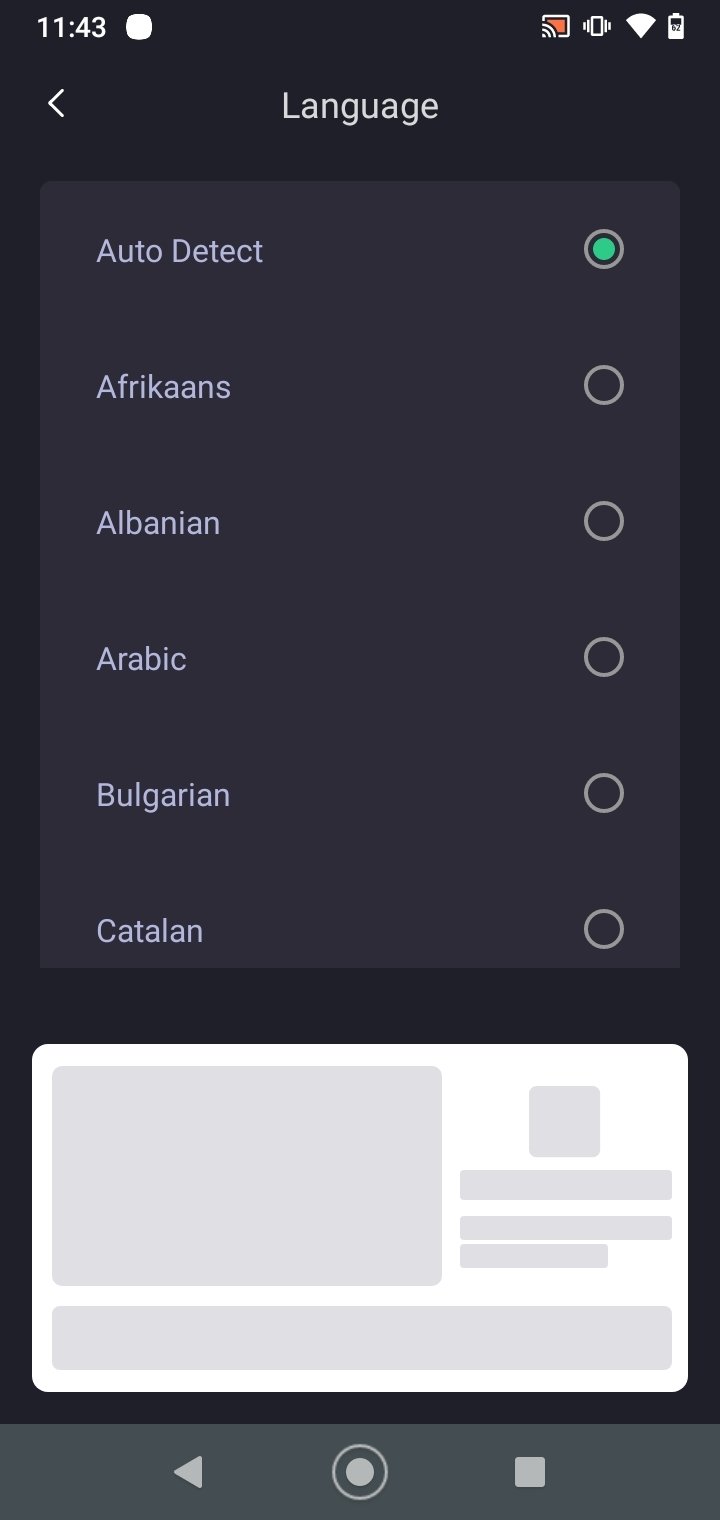Select the Bulgarian radio button

click(x=603, y=793)
